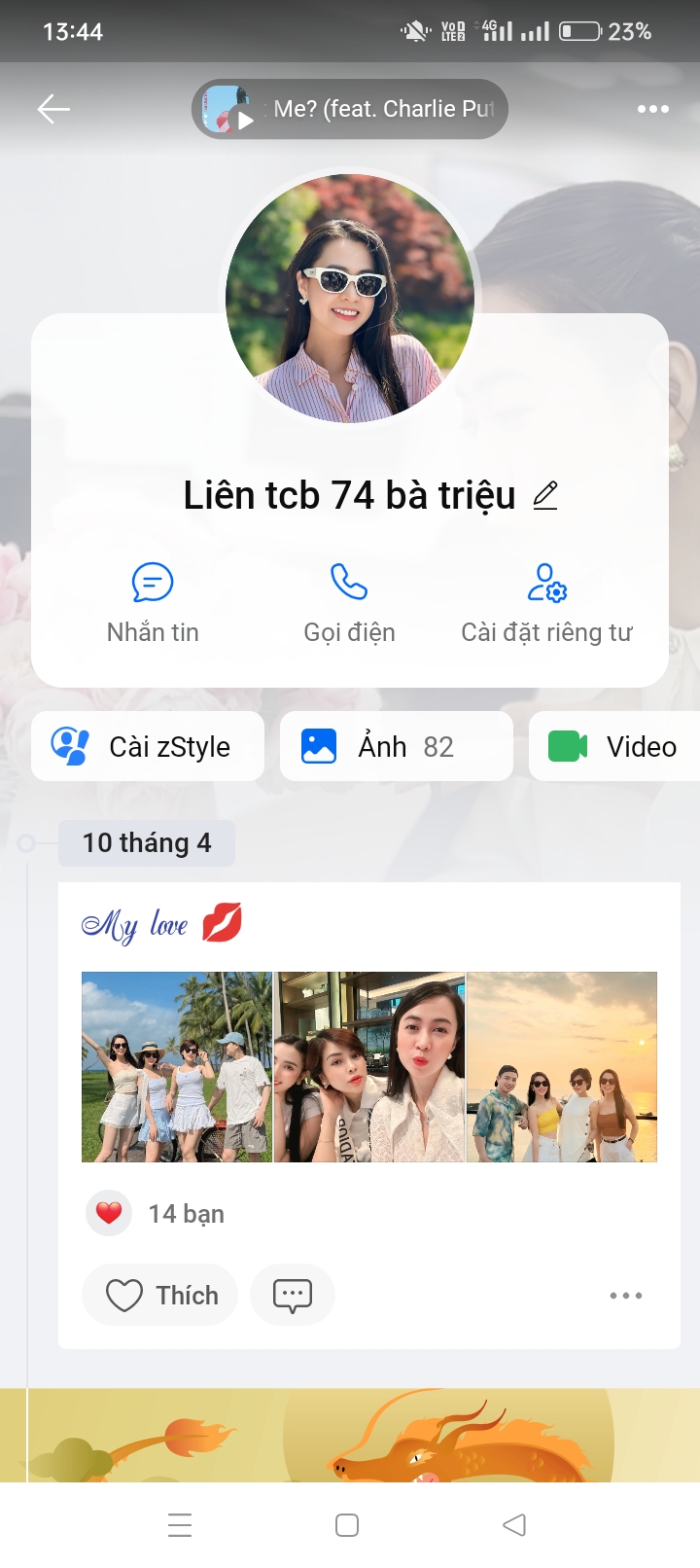
Task: Tap the system home button
Action: coord(347,1524)
